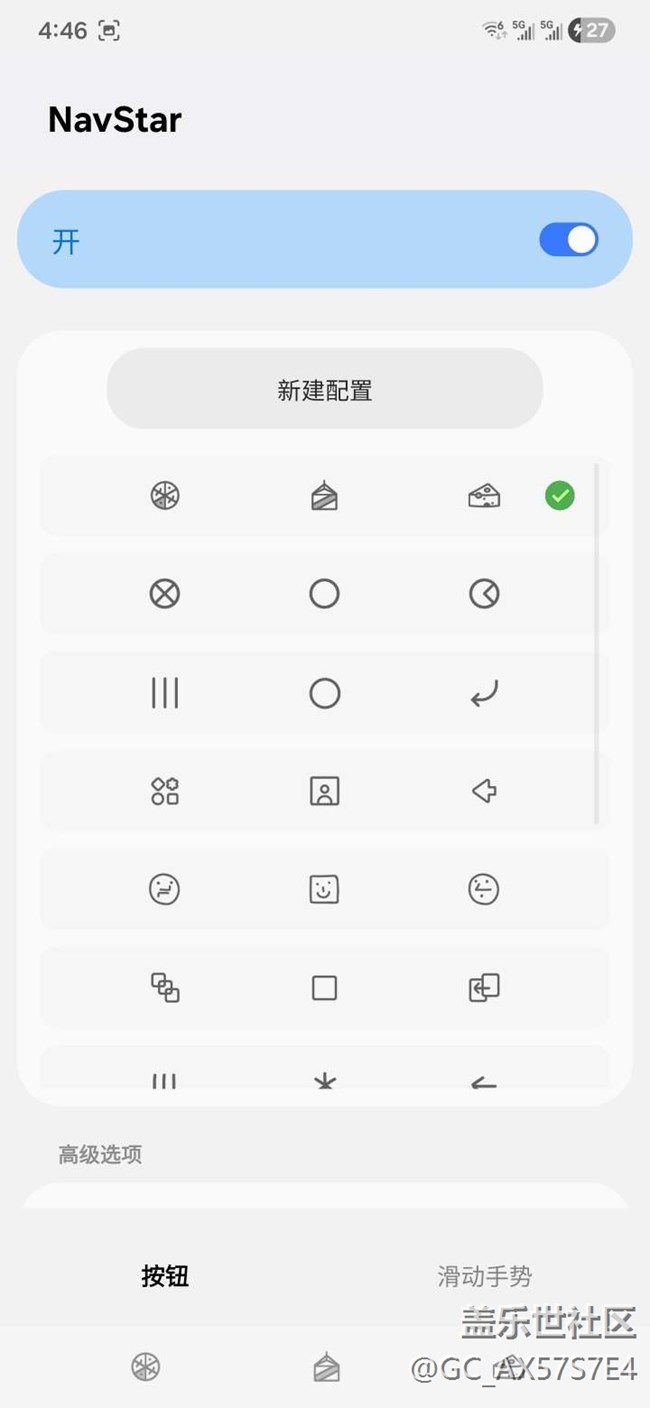Choose the crossed-circle and pie icon preset
Viewport: 650px width, 1408px height.
325,594
